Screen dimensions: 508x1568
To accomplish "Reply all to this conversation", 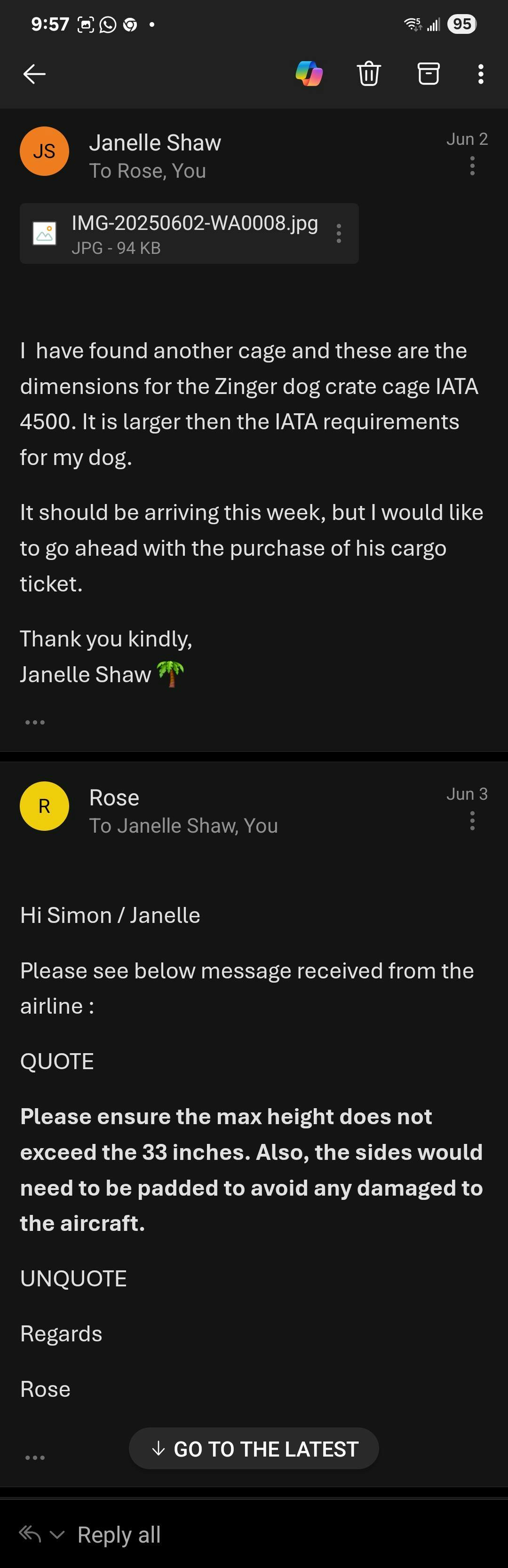I will (119, 1535).
